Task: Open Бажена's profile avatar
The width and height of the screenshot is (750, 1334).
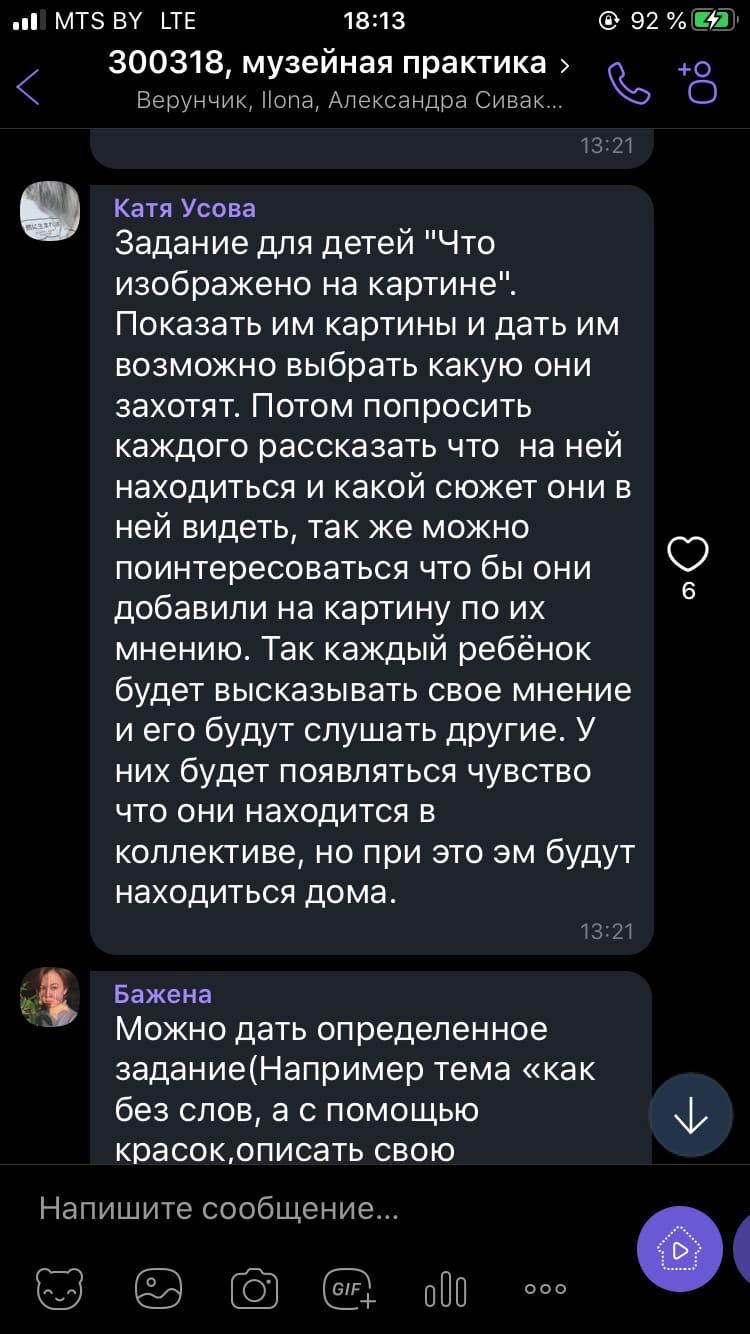Action: 50,997
